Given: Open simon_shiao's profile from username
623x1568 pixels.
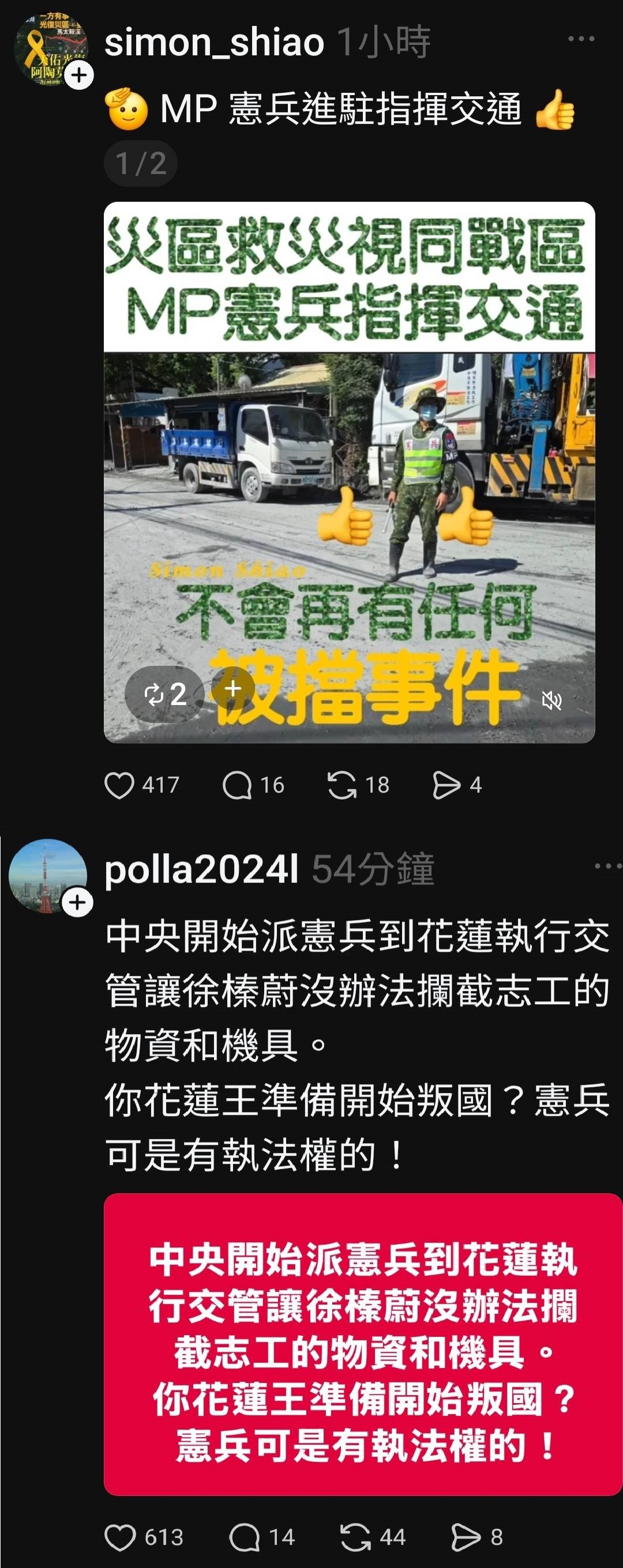Looking at the screenshot, I should [214, 43].
